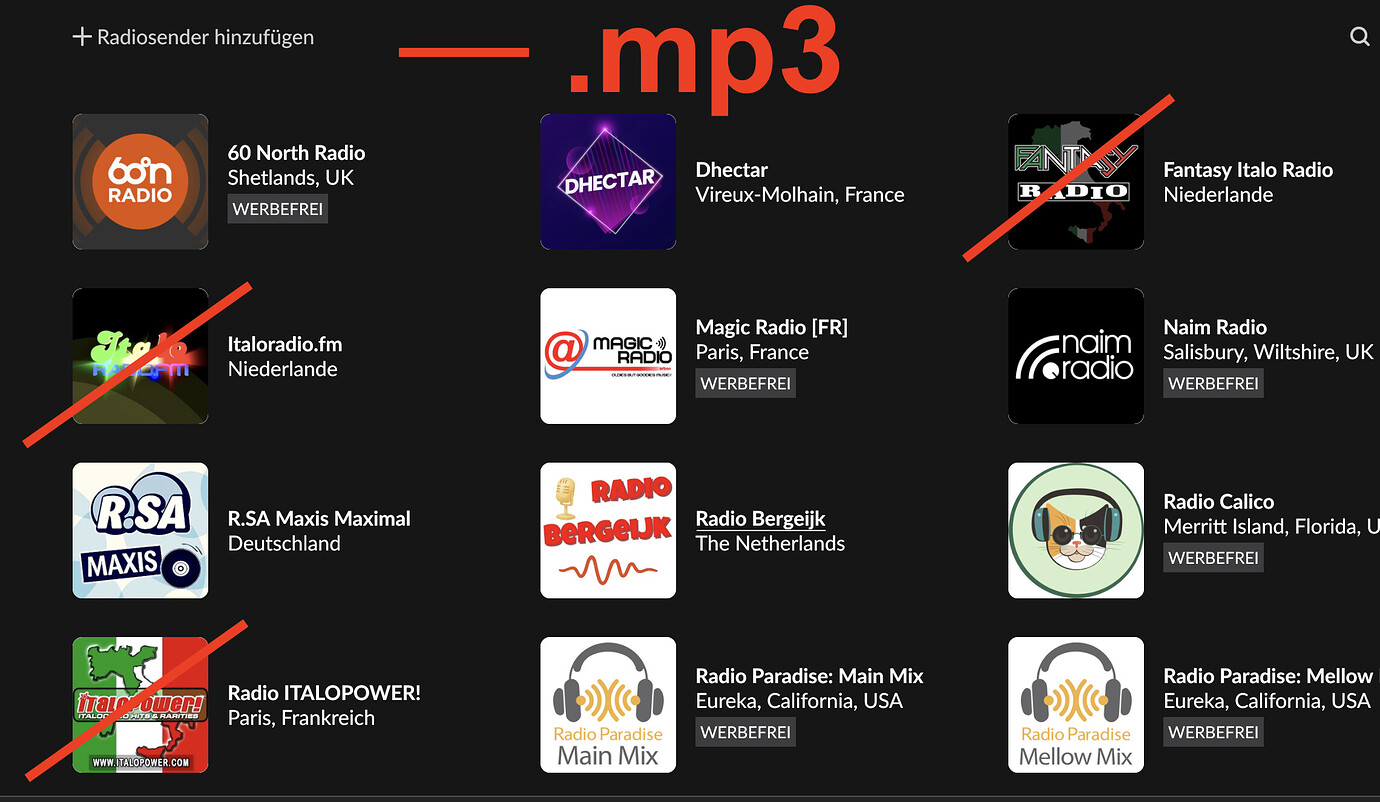Select Fantasy Italo Radio
The height and width of the screenshot is (802, 1380).
[x=1247, y=170]
